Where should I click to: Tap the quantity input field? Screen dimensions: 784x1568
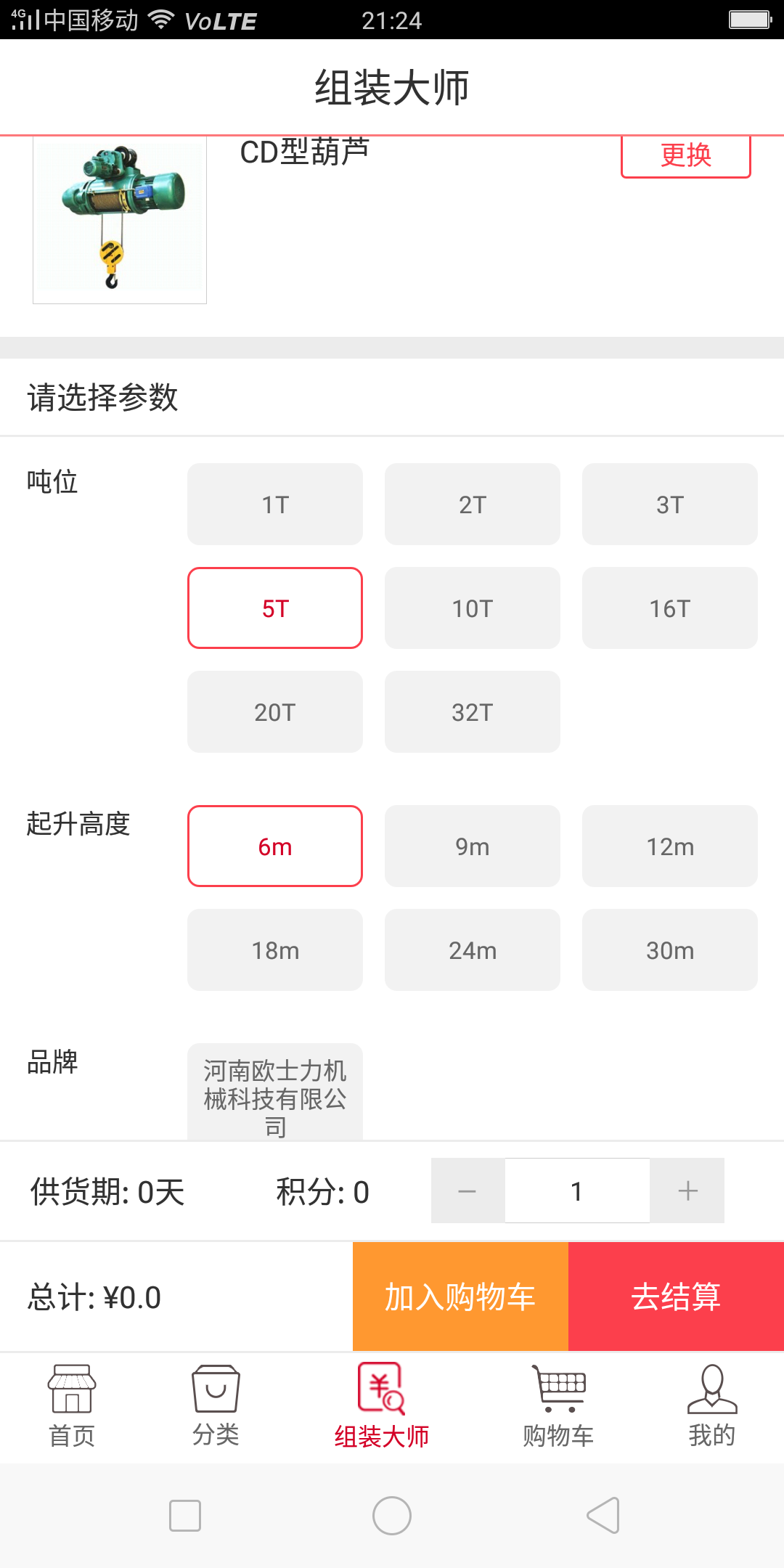[577, 1191]
